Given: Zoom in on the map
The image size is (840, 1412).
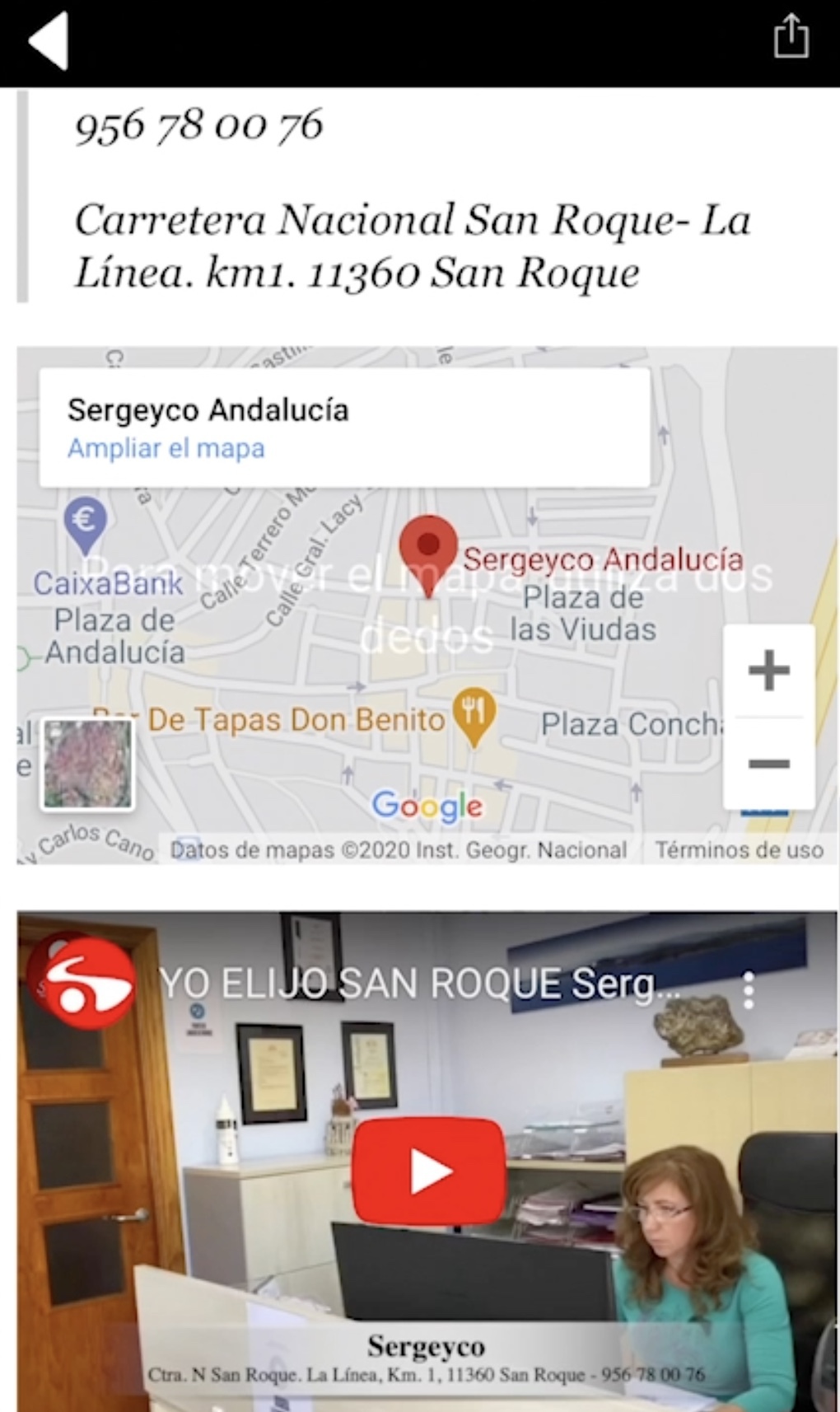Looking at the screenshot, I should 768,670.
